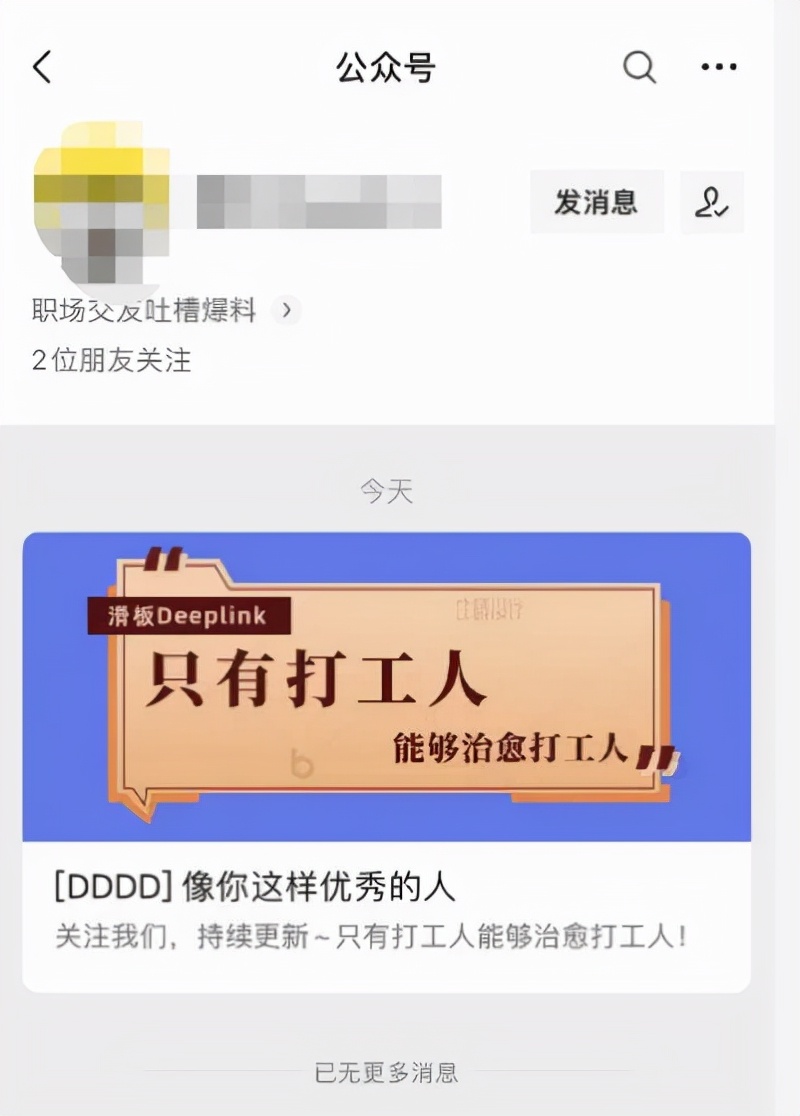Go back with the top-left arrow
Viewport: 800px width, 1116px height.
point(42,68)
